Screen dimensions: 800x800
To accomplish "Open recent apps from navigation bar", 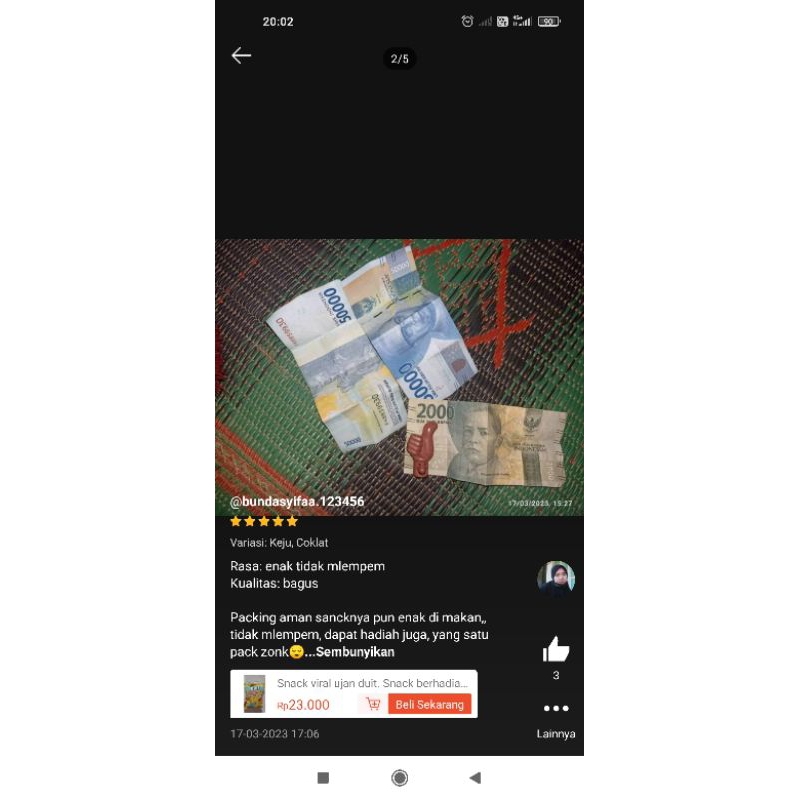I will pyautogui.click(x=323, y=778).
